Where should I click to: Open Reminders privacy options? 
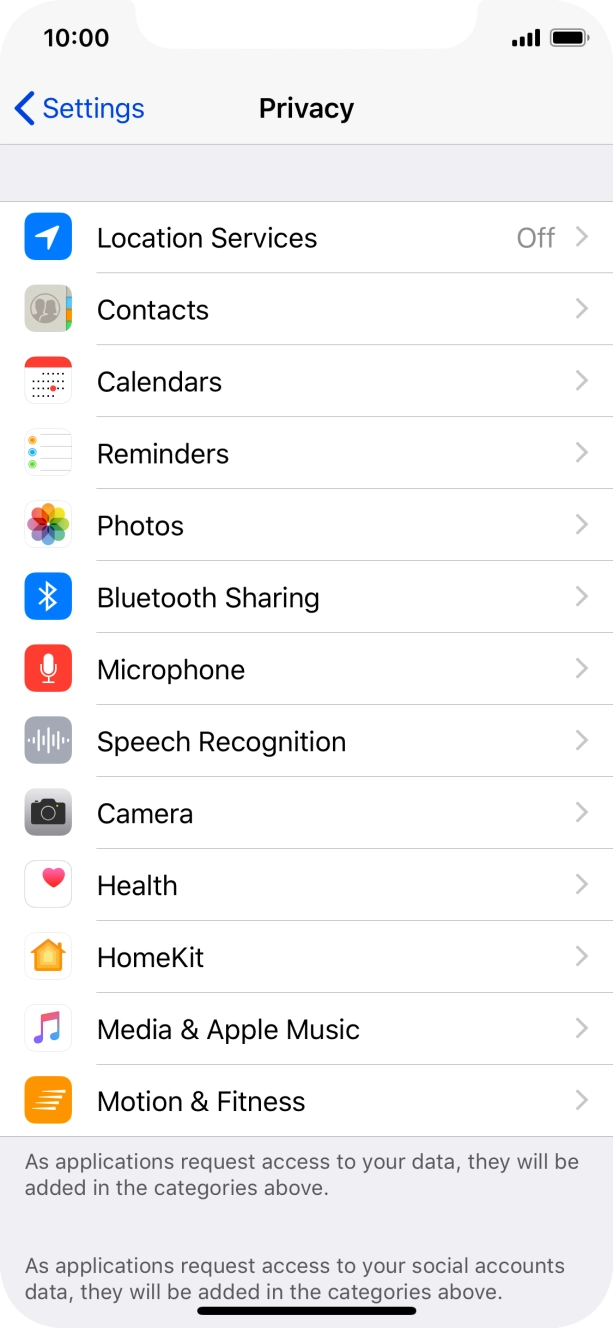point(306,454)
